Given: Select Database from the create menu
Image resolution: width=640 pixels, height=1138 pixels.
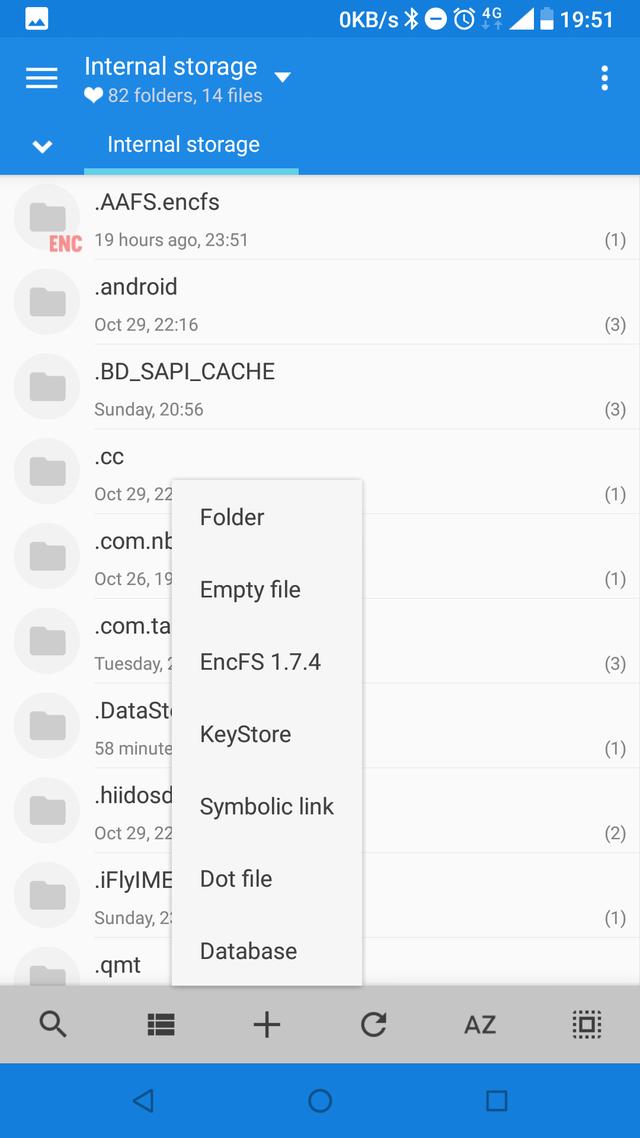Looking at the screenshot, I should [266, 950].
